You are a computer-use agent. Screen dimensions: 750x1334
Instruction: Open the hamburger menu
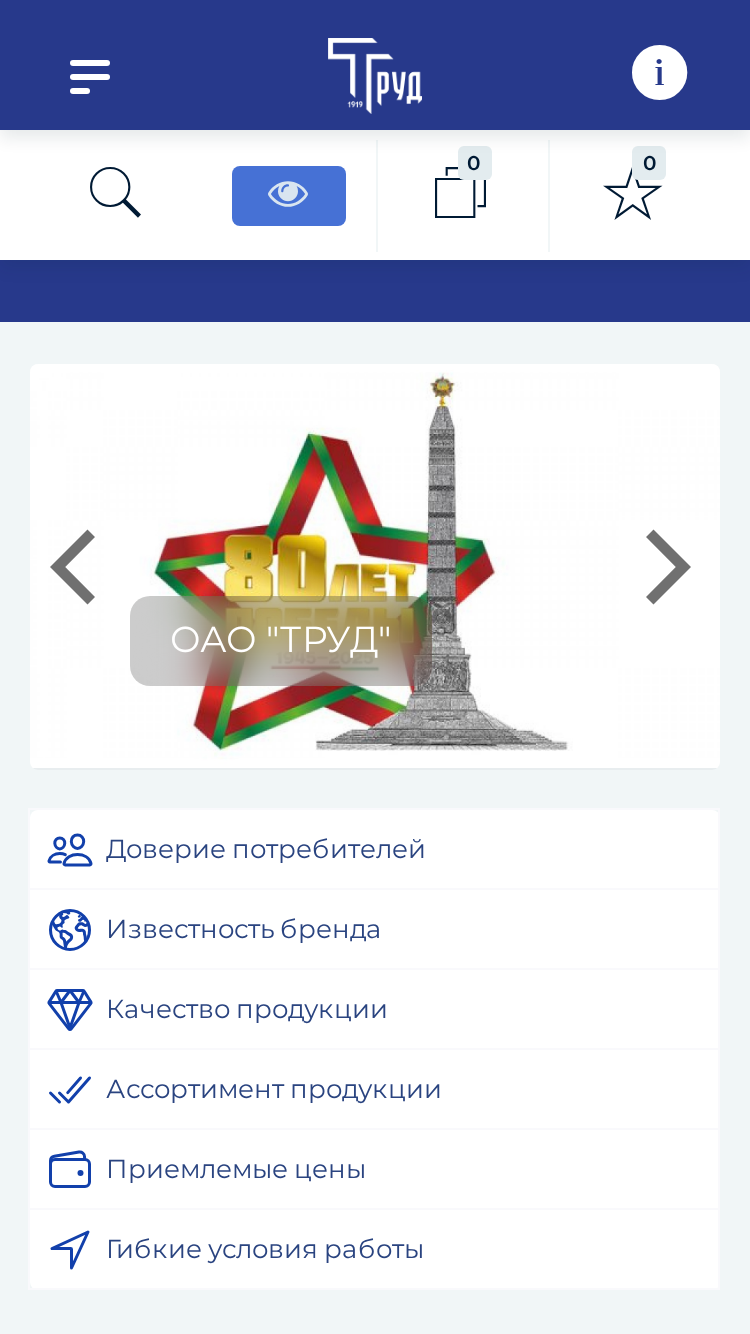point(90,76)
